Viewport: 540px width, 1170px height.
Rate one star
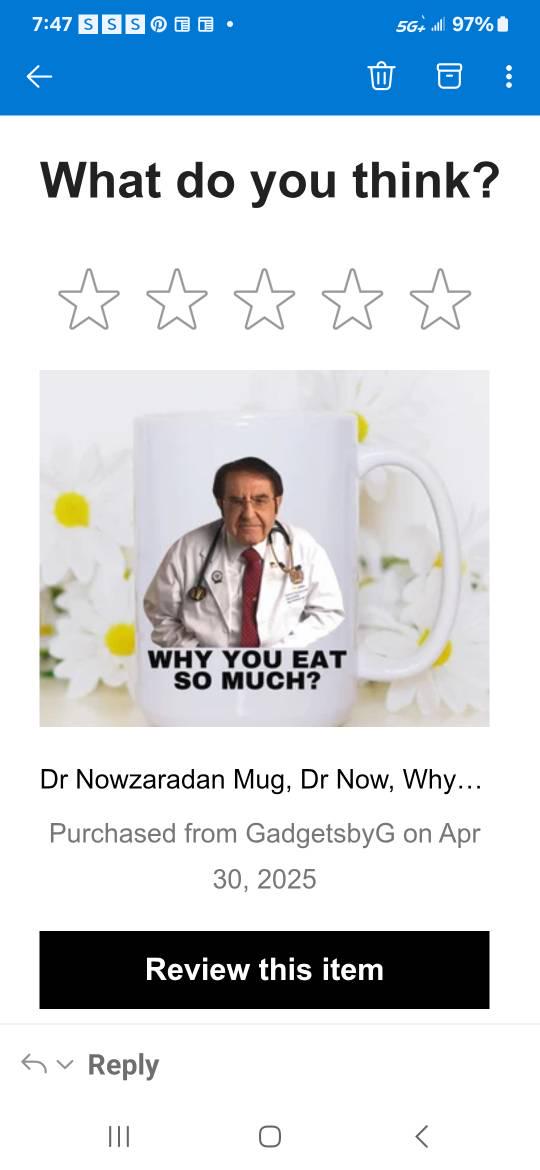tap(89, 299)
